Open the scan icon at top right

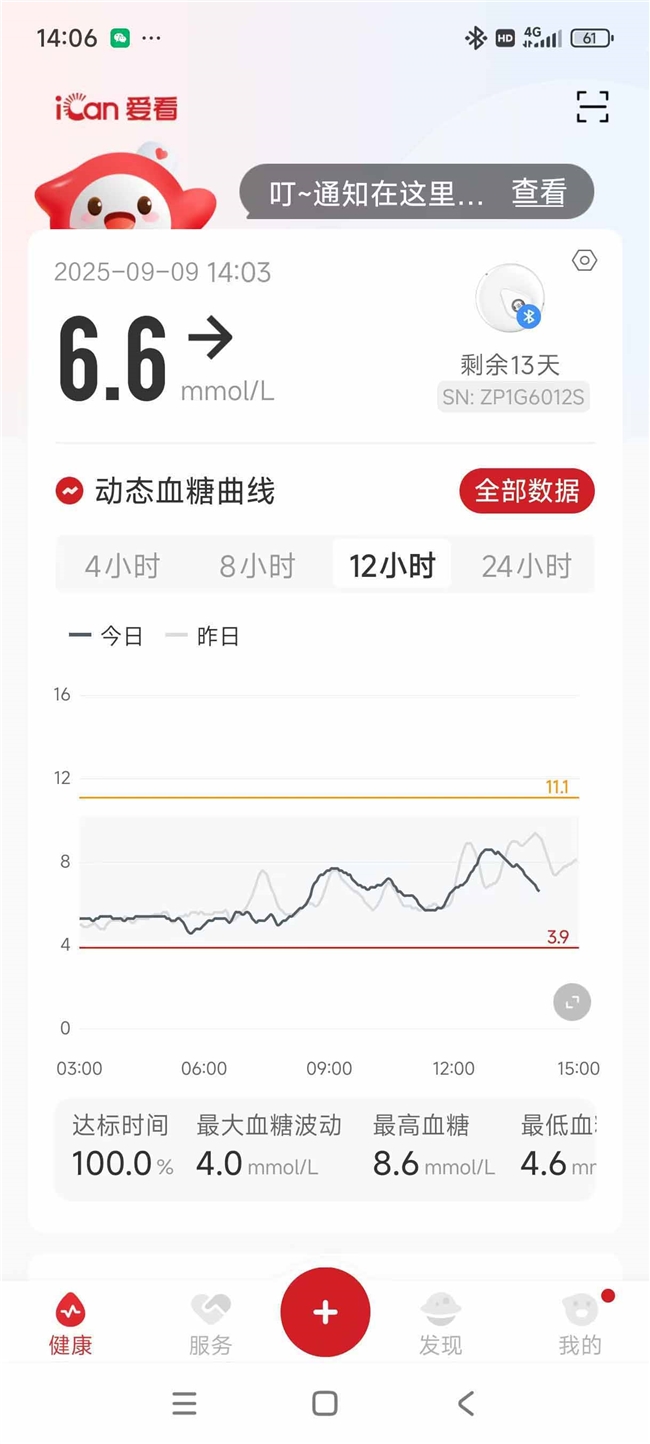coord(592,107)
